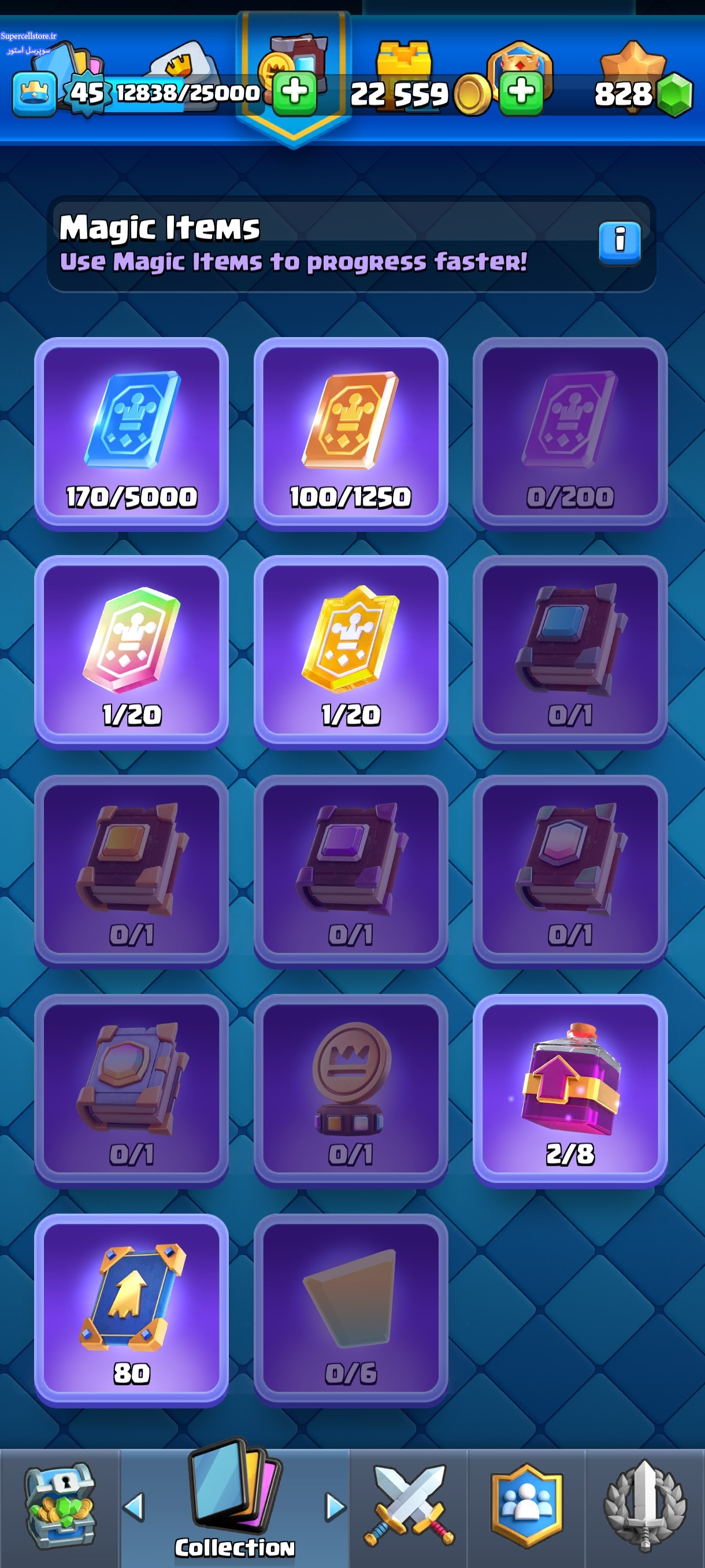This screenshot has height=1568, width=705.
Task: Select the blue-gem Book of Cards tile
Action: click(x=570, y=652)
